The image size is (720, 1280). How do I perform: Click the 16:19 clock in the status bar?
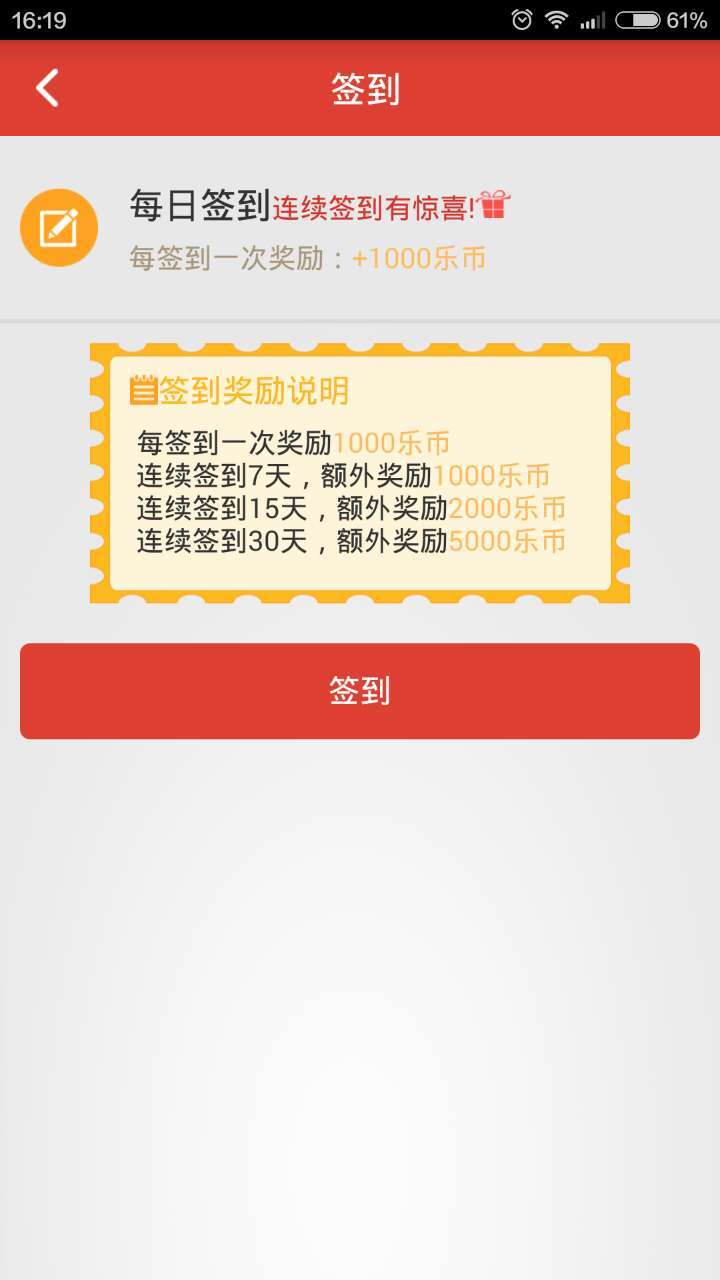coord(37,18)
